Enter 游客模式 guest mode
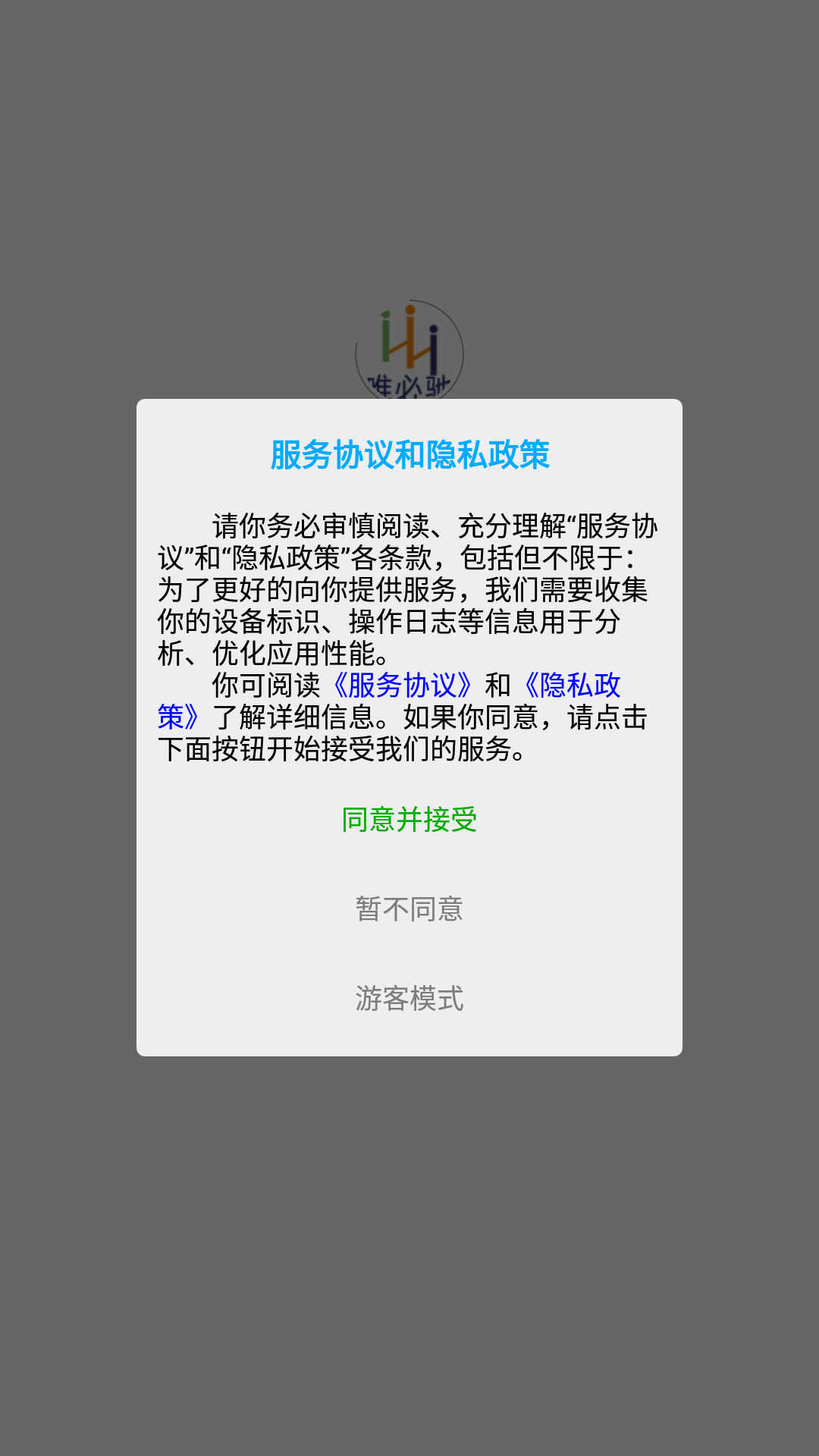Screen dimensions: 819x1456 pyautogui.click(x=409, y=998)
